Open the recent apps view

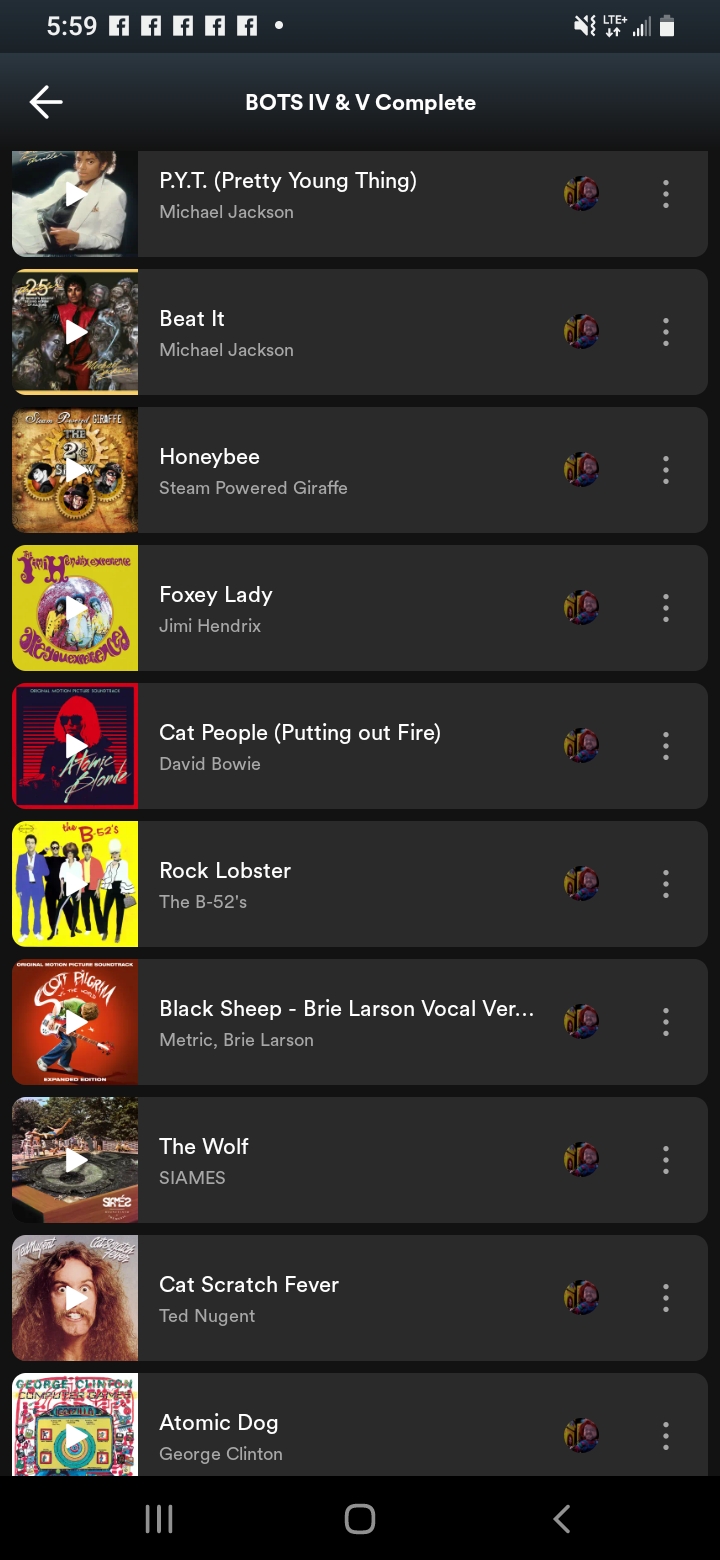(159, 1519)
